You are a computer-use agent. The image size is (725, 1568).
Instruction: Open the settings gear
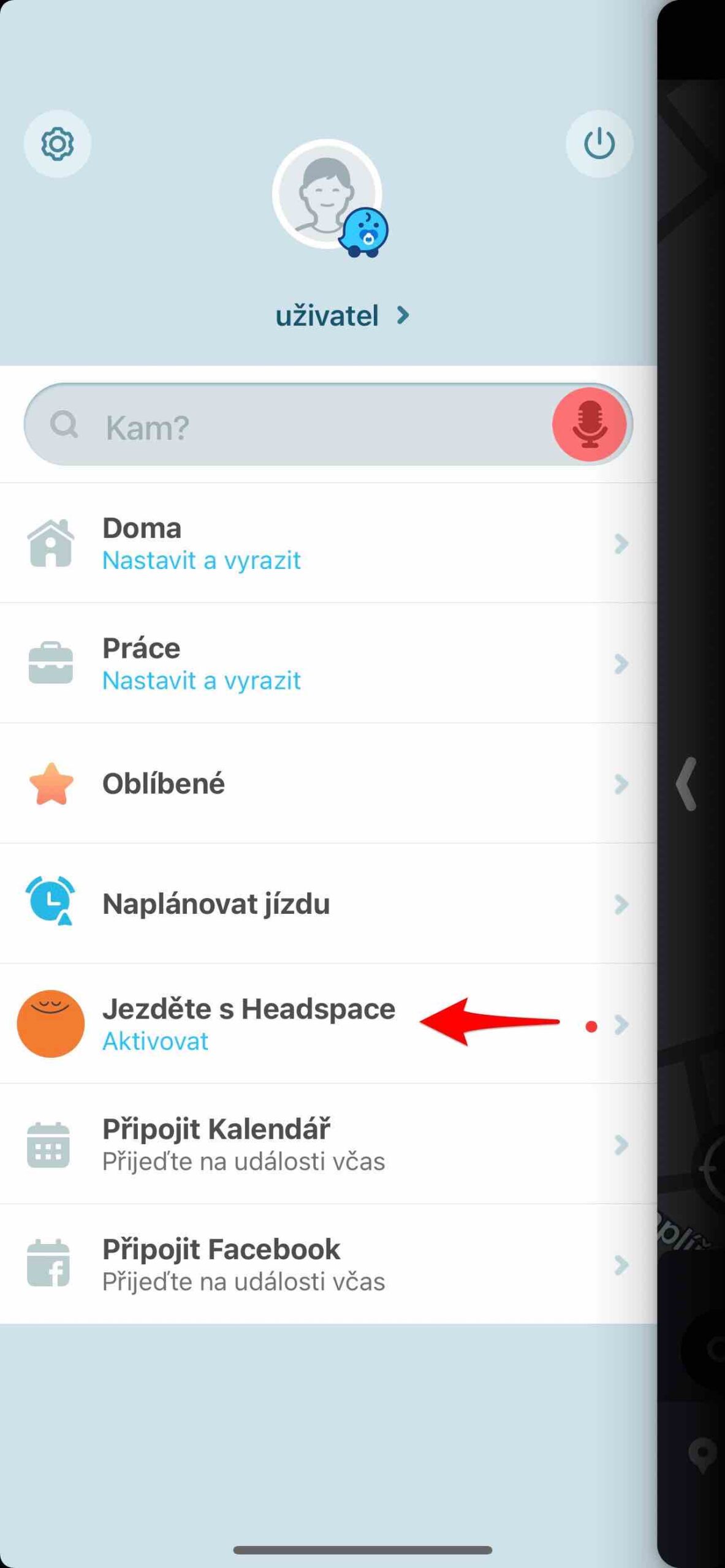click(57, 144)
